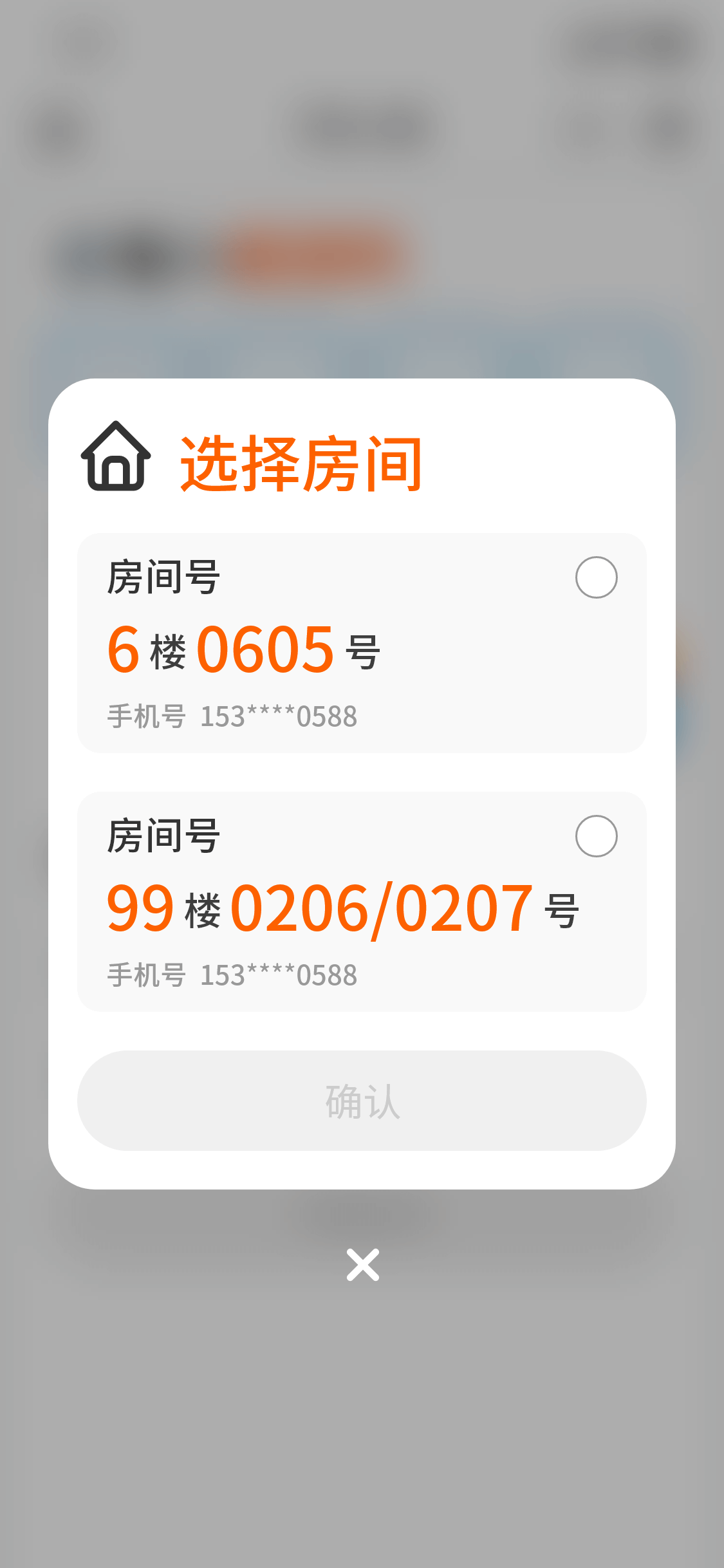Select the 6楼 0605号 room radio button
Screen dimensions: 724x1568
coord(596,577)
